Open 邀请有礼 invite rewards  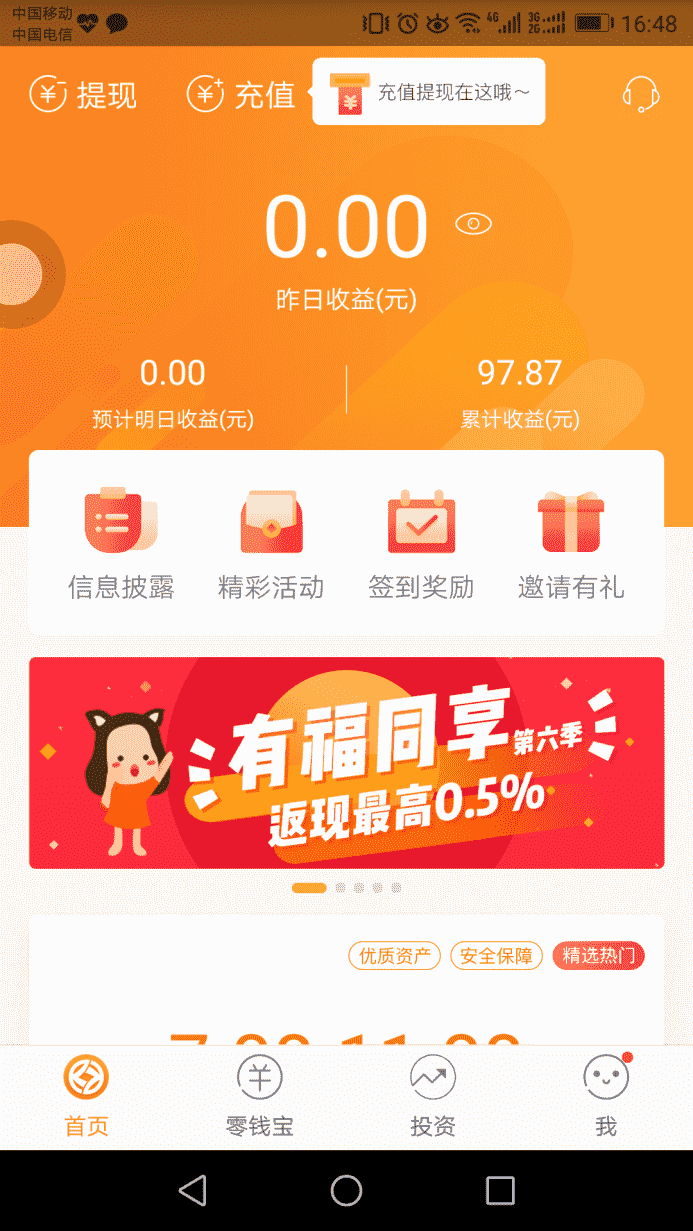pyautogui.click(x=571, y=545)
